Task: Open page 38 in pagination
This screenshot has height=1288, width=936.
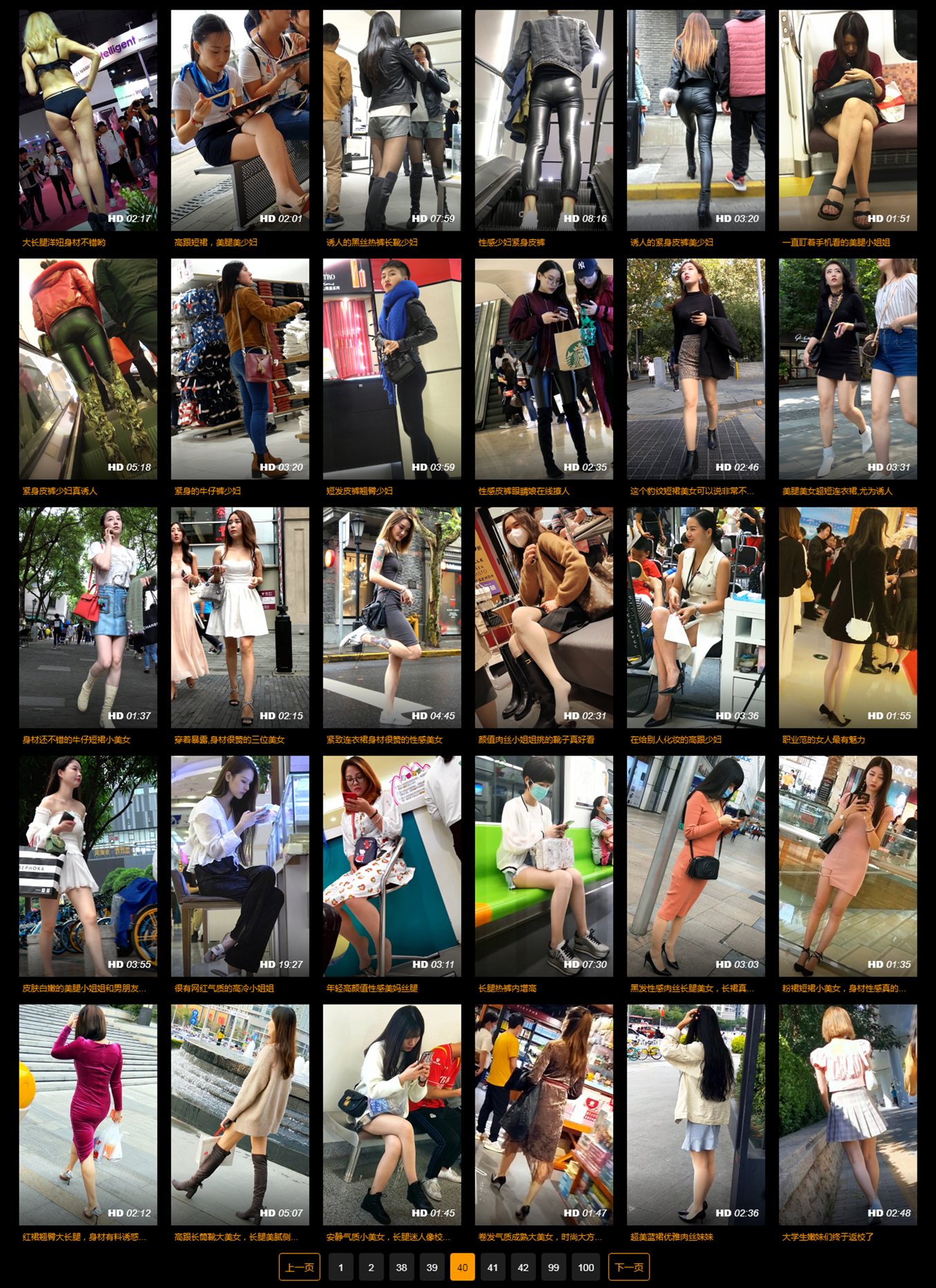Action: 401,1267
